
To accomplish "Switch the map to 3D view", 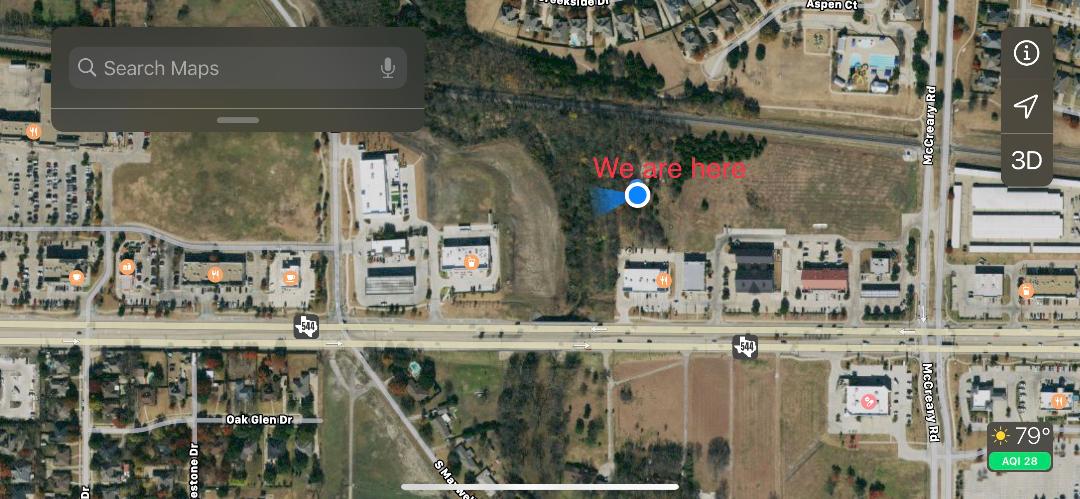I will pos(1026,161).
